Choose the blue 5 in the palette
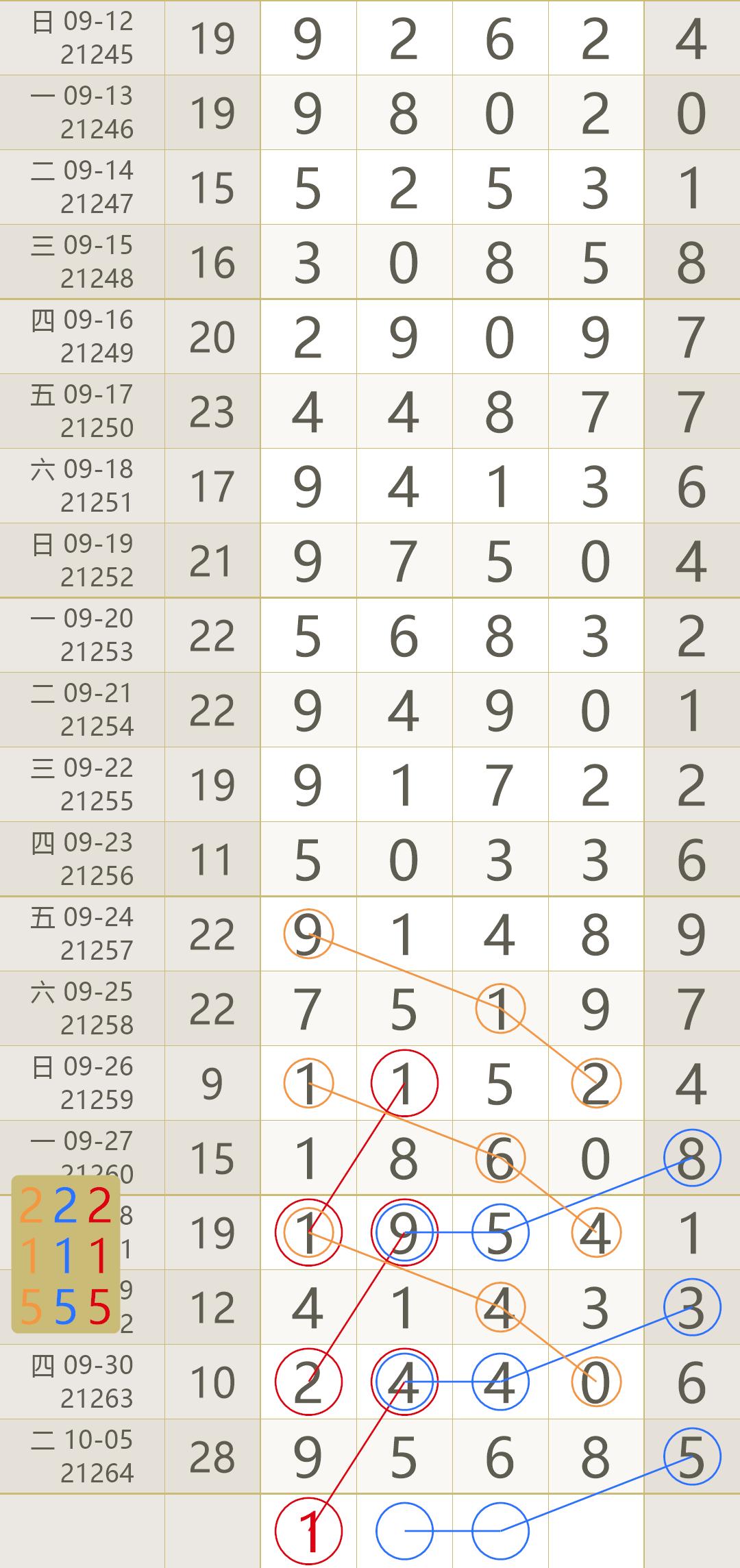740x1568 pixels. [x=65, y=1307]
